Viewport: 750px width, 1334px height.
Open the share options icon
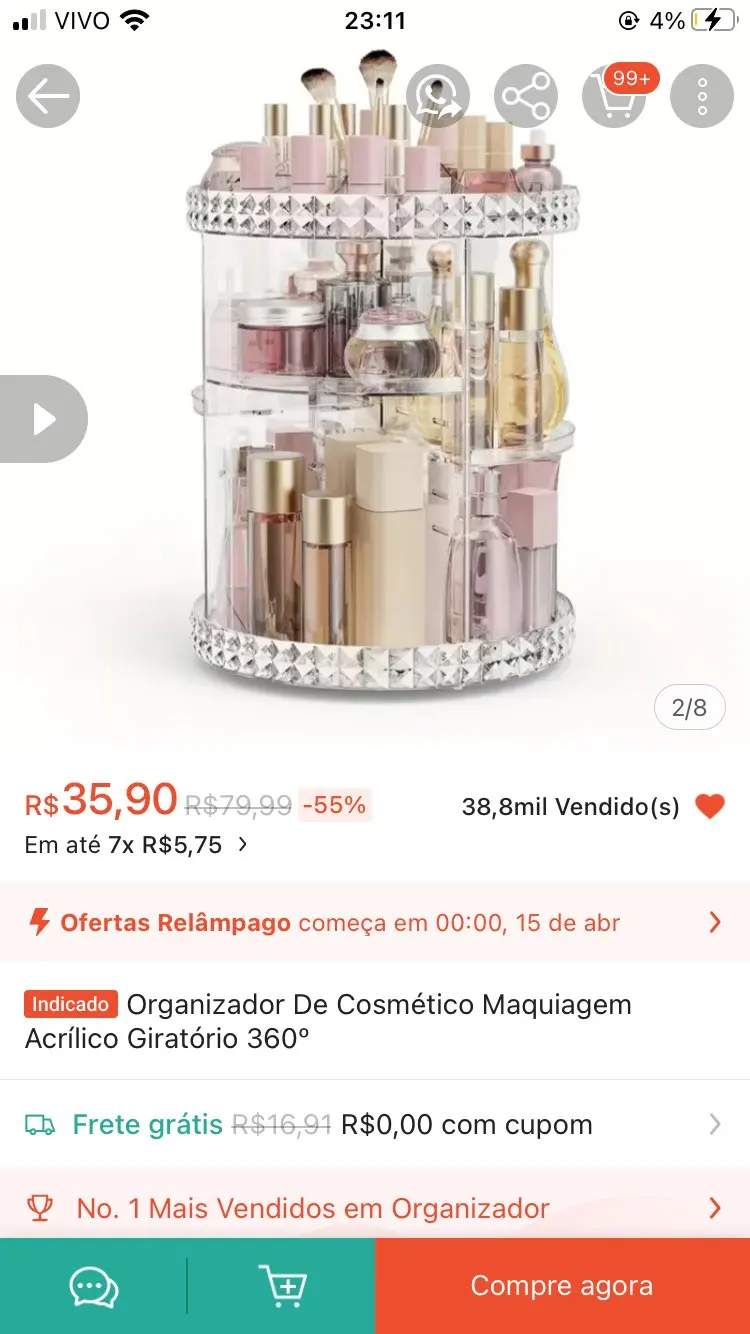click(526, 96)
